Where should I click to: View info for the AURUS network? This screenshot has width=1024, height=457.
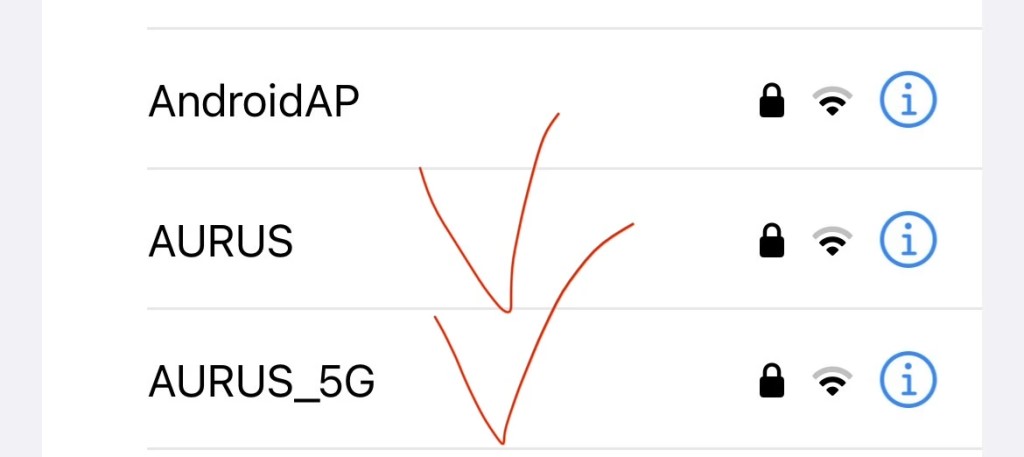pos(907,240)
